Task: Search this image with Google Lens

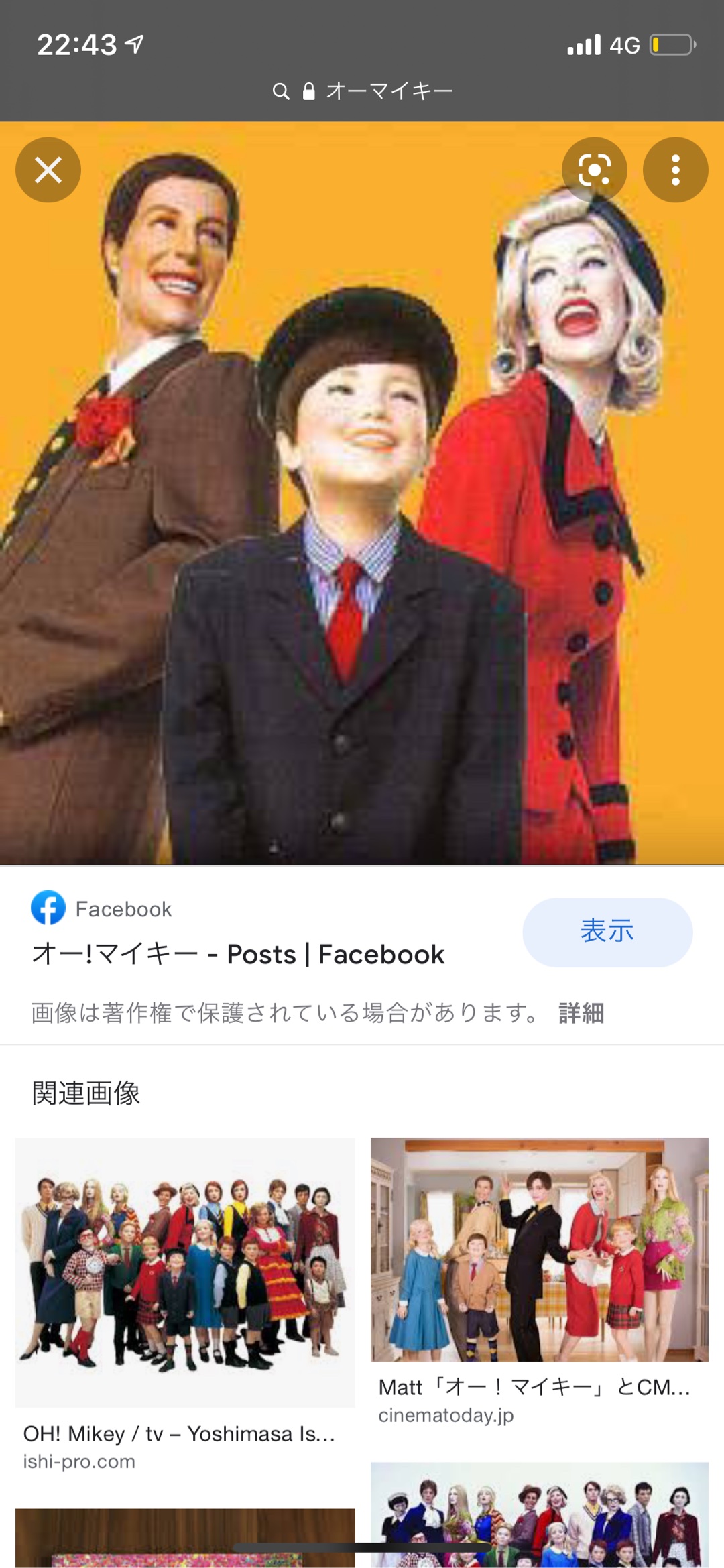Action: (594, 170)
